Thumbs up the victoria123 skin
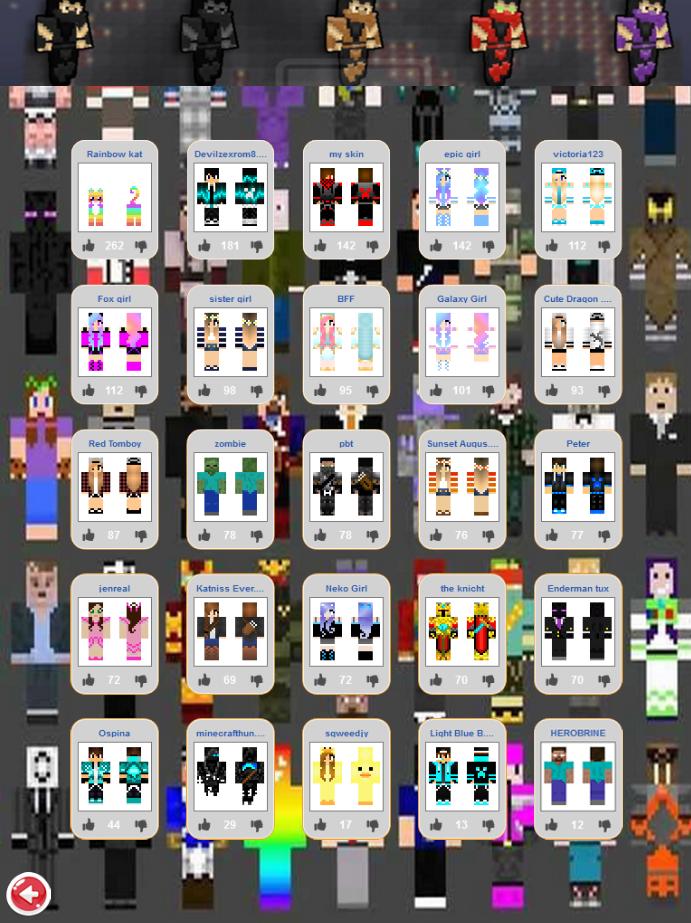Image resolution: width=691 pixels, height=923 pixels. point(552,245)
